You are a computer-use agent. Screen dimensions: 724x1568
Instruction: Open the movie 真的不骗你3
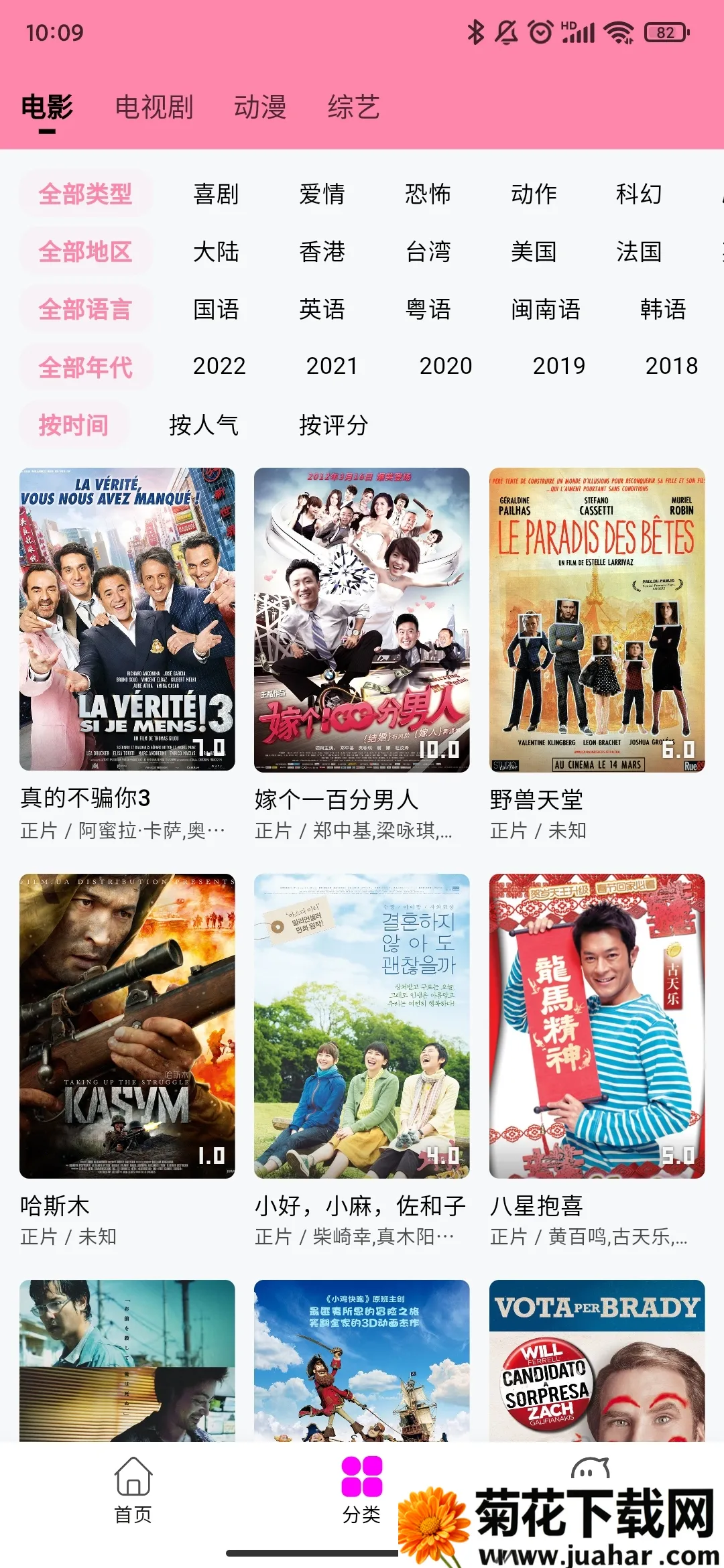pos(127,619)
